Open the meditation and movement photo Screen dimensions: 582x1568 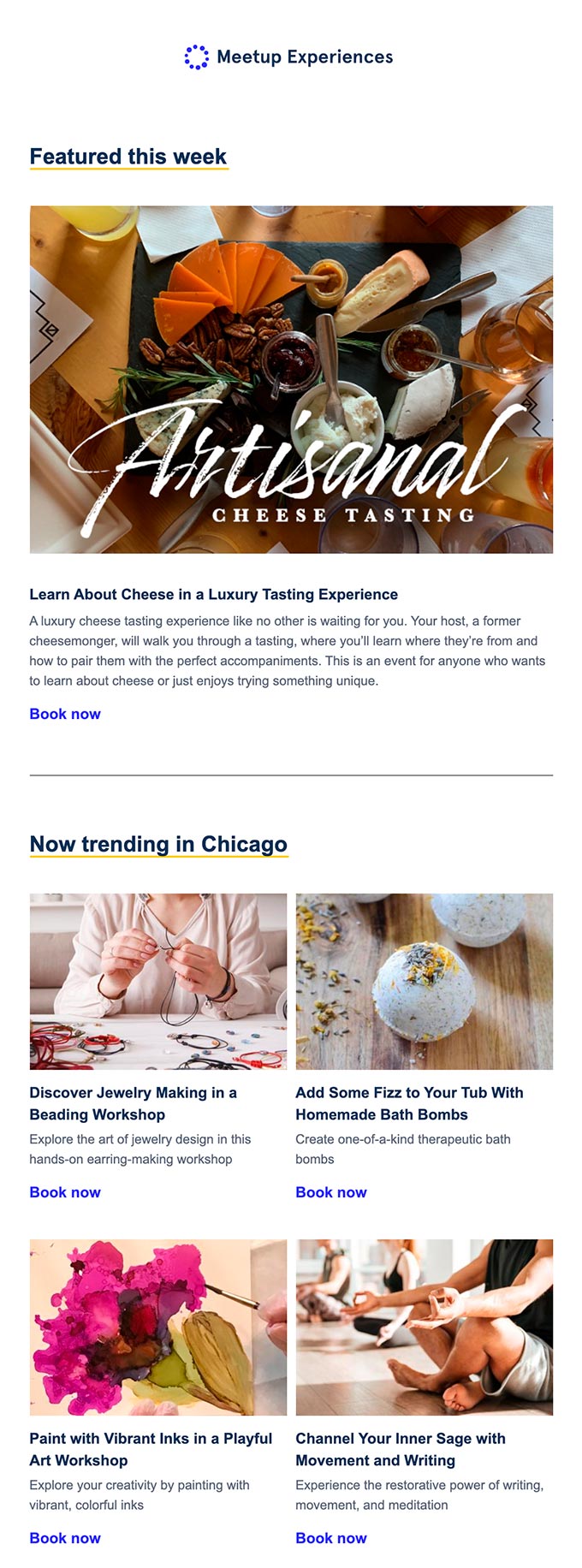coord(424,1327)
